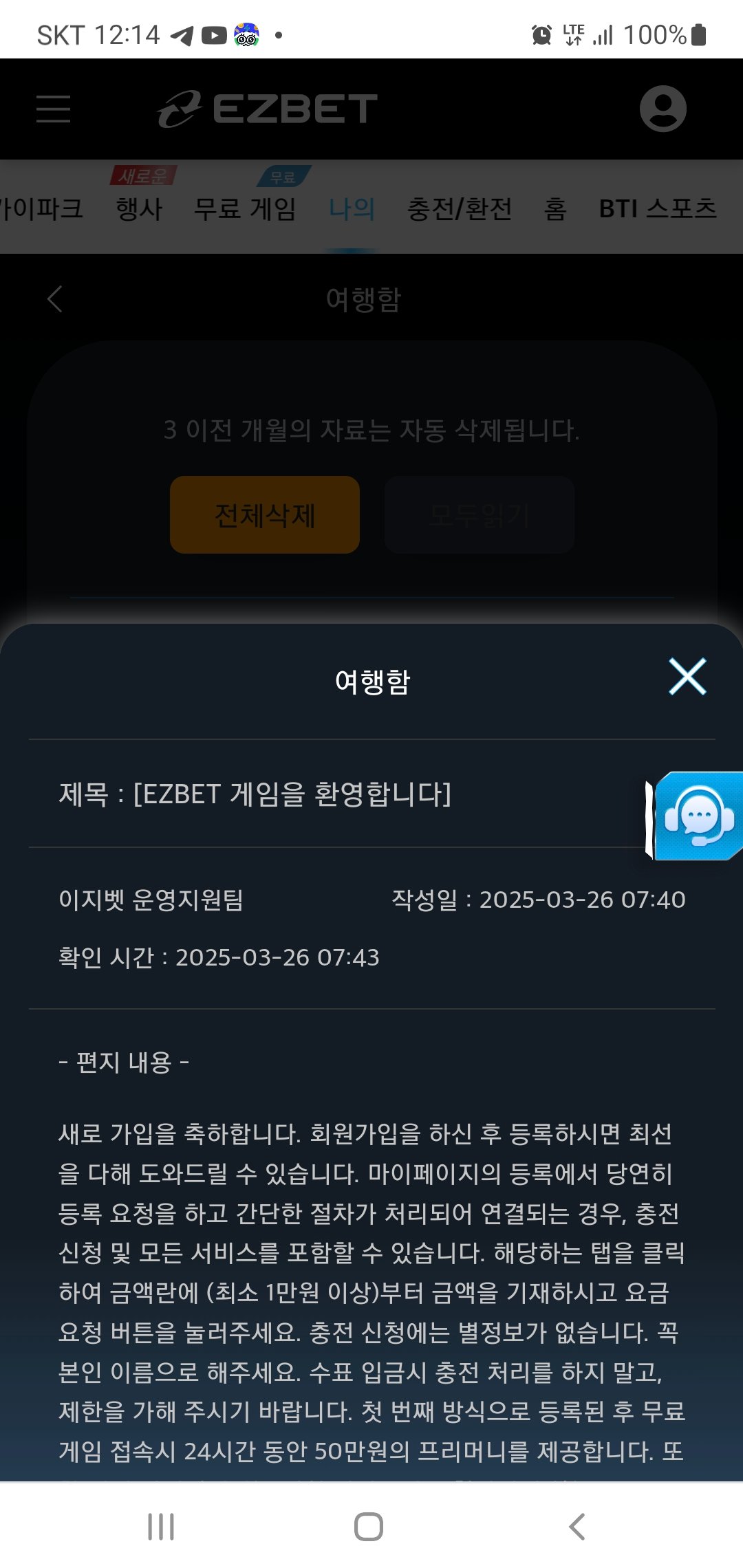The image size is (743, 1568).
Task: Switch to the 행사 tab
Action: coord(139,208)
